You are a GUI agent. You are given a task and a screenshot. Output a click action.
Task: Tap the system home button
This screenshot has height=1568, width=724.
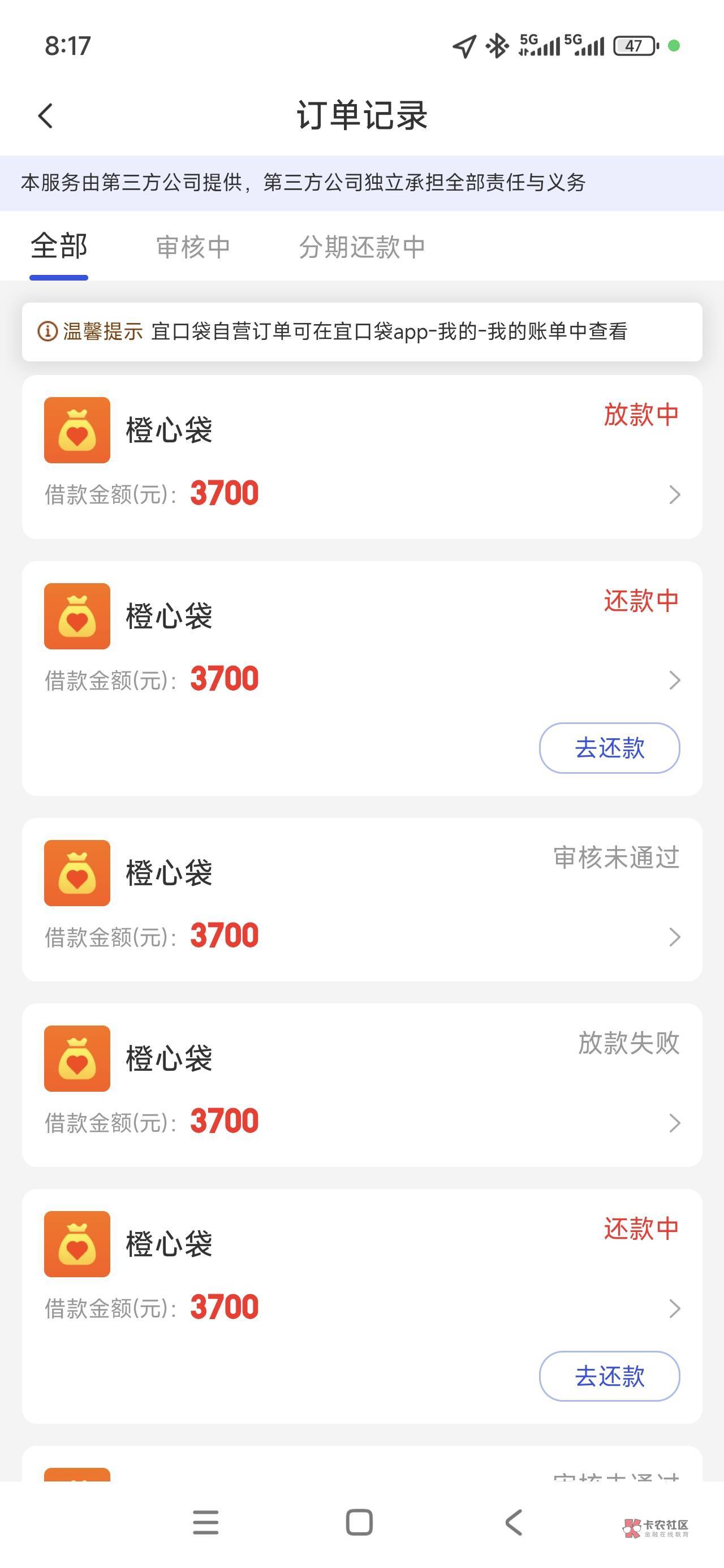pyautogui.click(x=359, y=1522)
